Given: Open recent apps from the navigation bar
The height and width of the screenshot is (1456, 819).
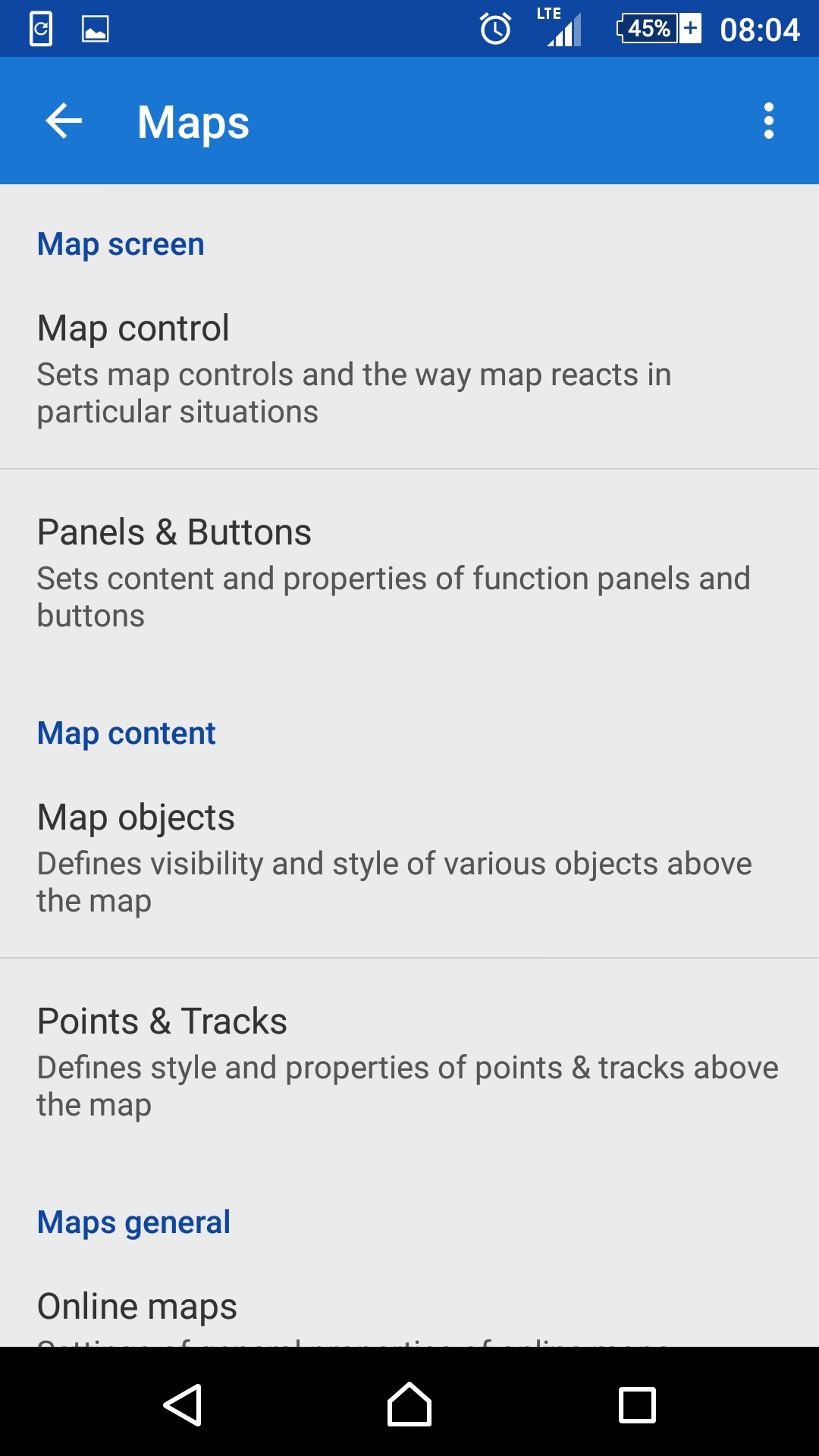Looking at the screenshot, I should coord(637,1404).
